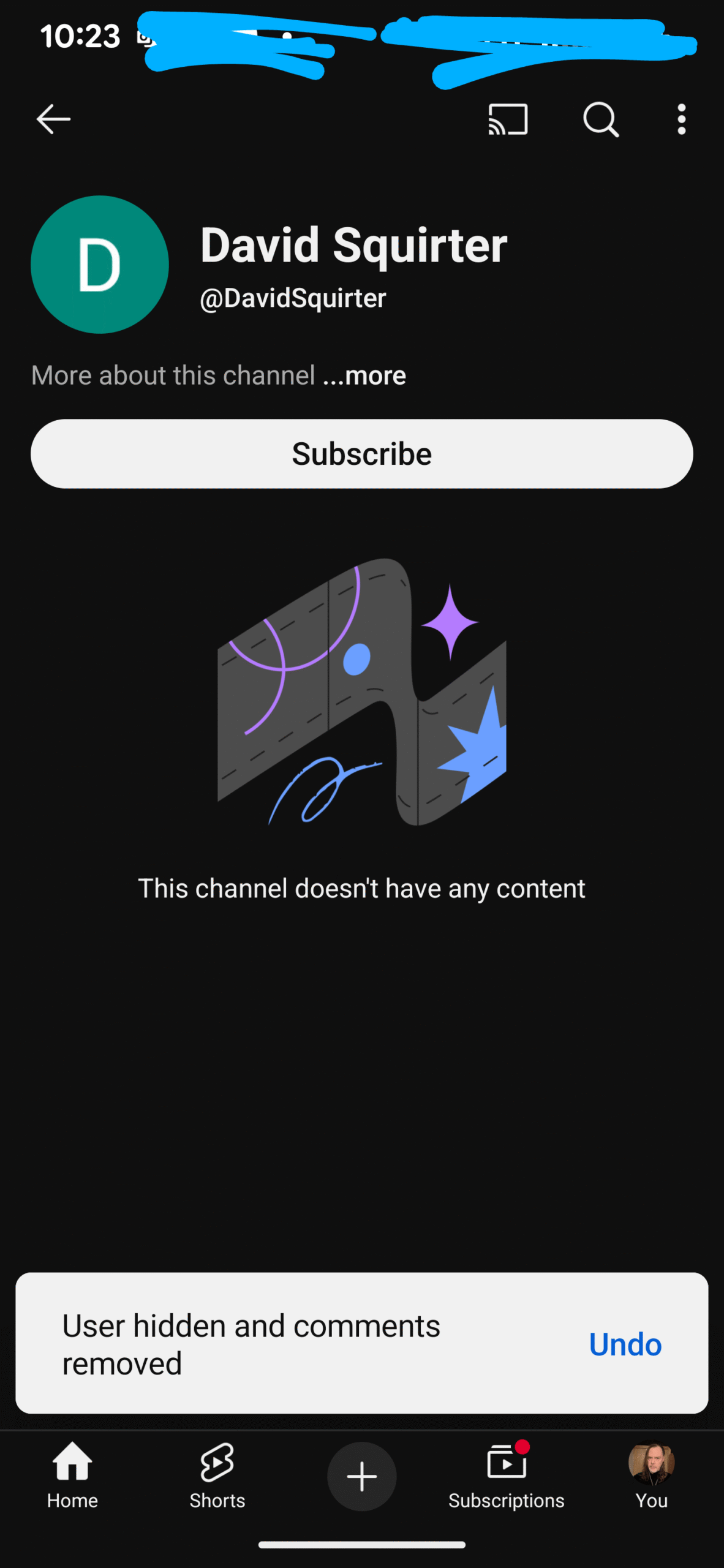This screenshot has height=1568, width=724.
Task: Open the Subscriptions tab
Action: click(x=506, y=1475)
